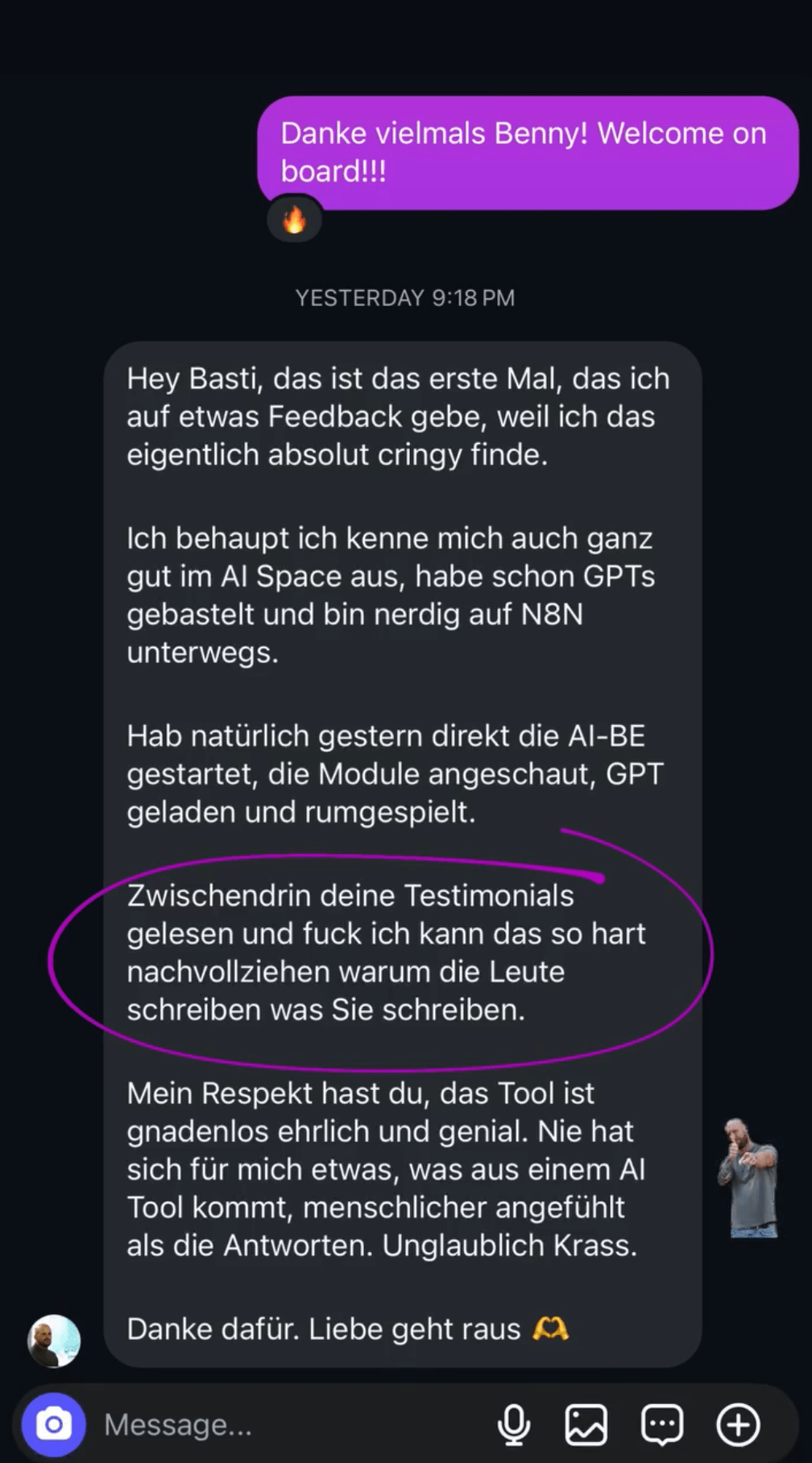Screen dimensions: 812x1463
Task: Open the camera from the message bar
Action: (x=53, y=1424)
